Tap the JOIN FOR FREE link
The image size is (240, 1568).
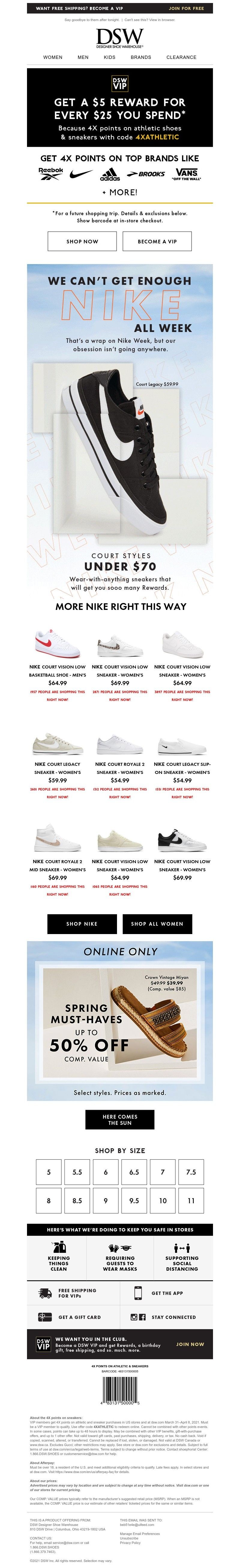tap(186, 8)
